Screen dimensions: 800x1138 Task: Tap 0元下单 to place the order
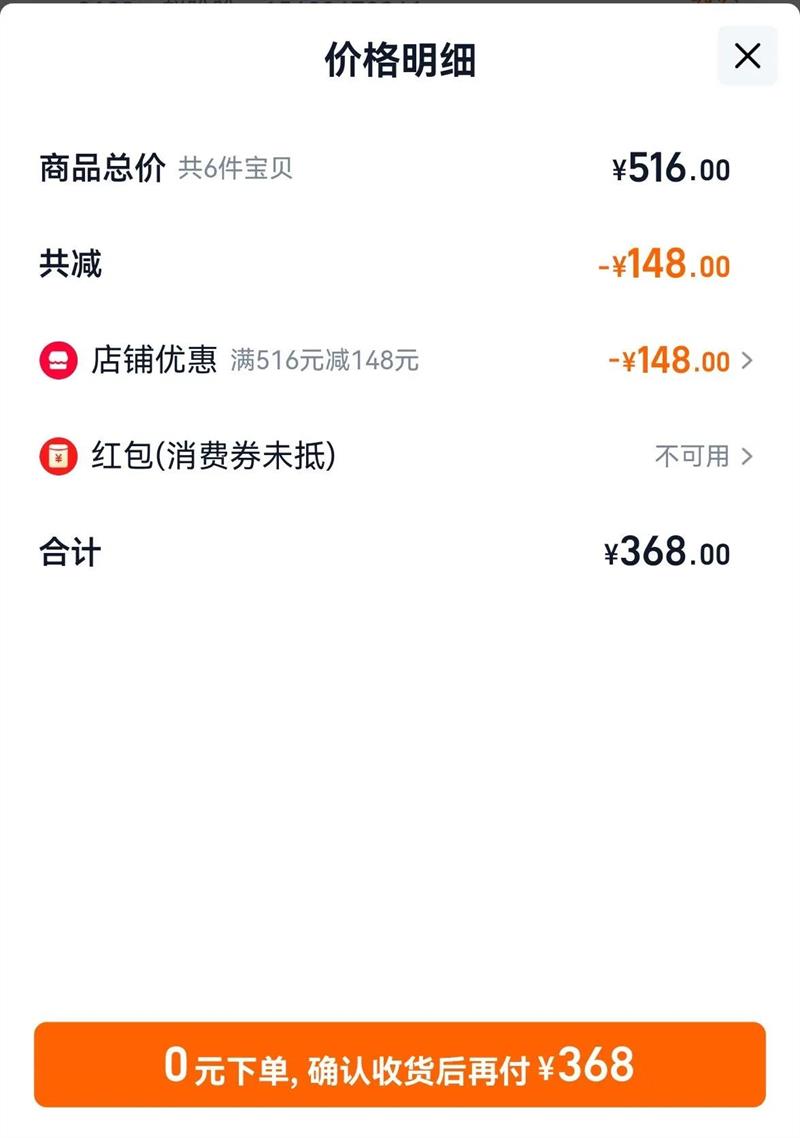pyautogui.click(x=400, y=1065)
